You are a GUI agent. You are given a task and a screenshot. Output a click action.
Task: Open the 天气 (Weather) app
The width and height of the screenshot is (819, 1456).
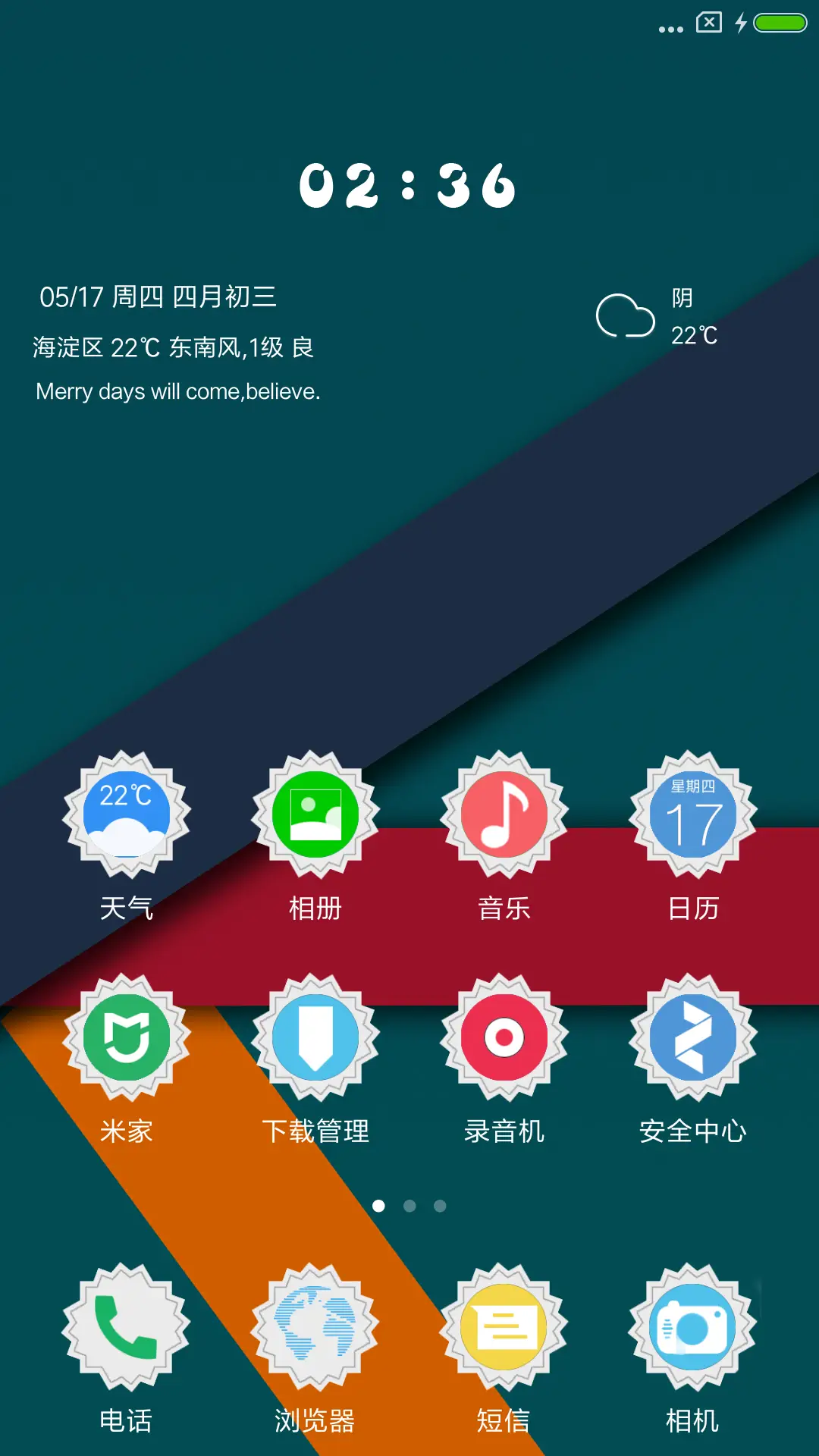coord(127,814)
